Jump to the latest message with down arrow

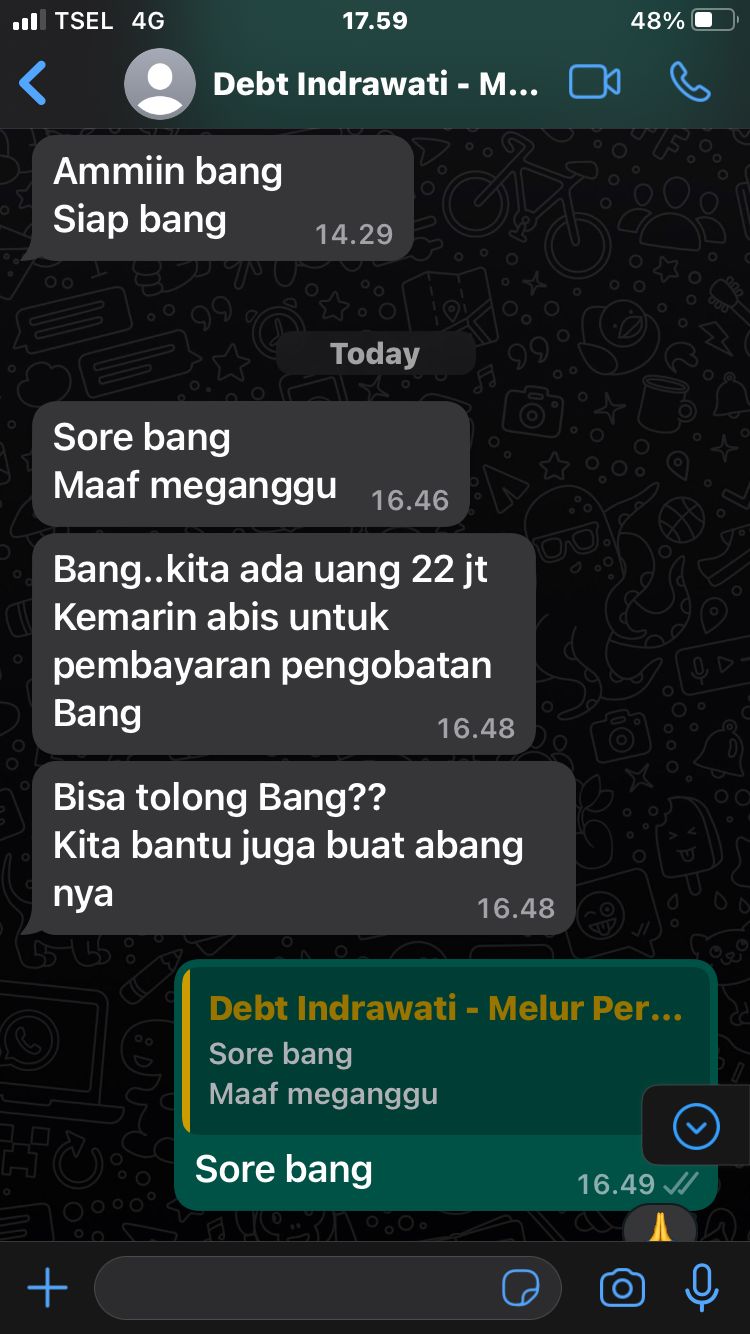point(696,1128)
